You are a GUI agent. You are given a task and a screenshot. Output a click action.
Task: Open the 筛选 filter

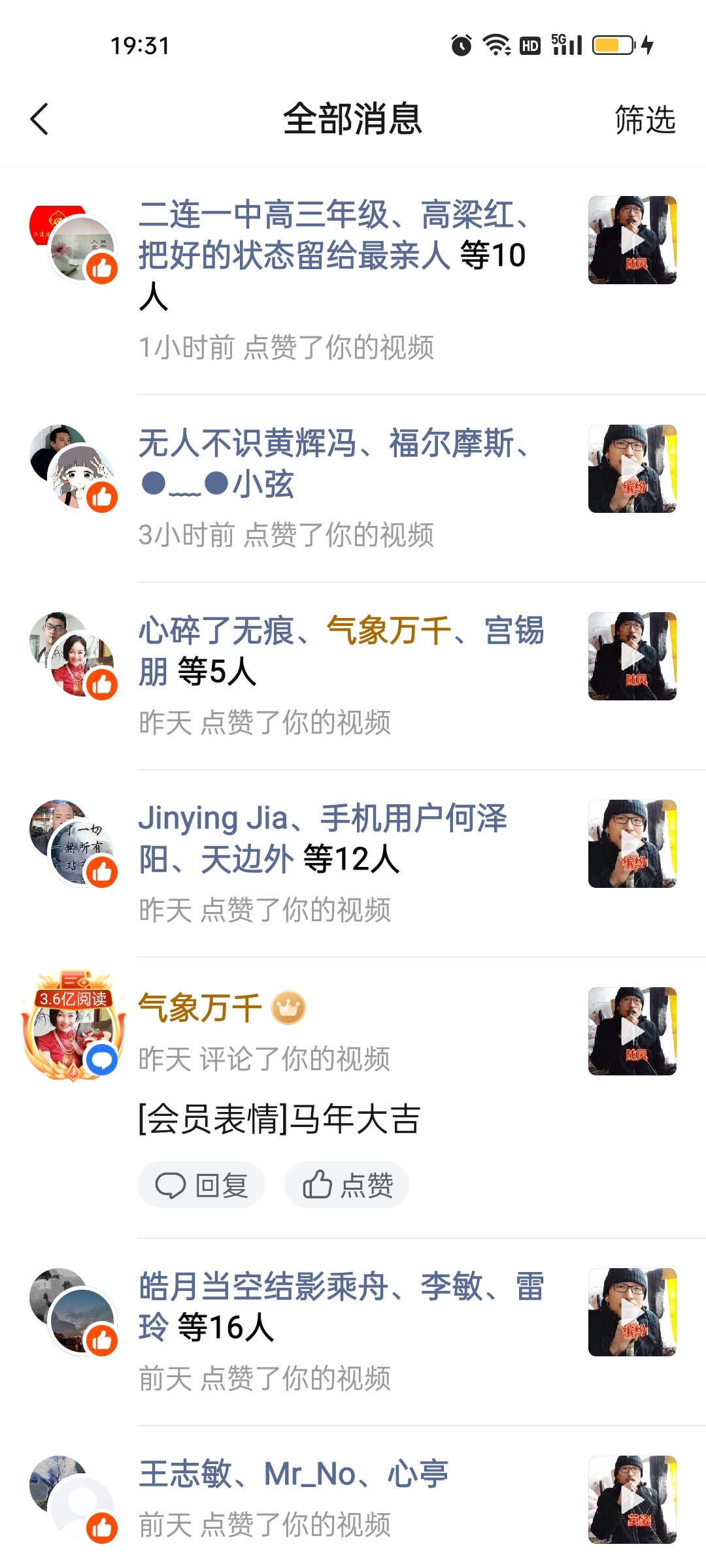click(645, 120)
